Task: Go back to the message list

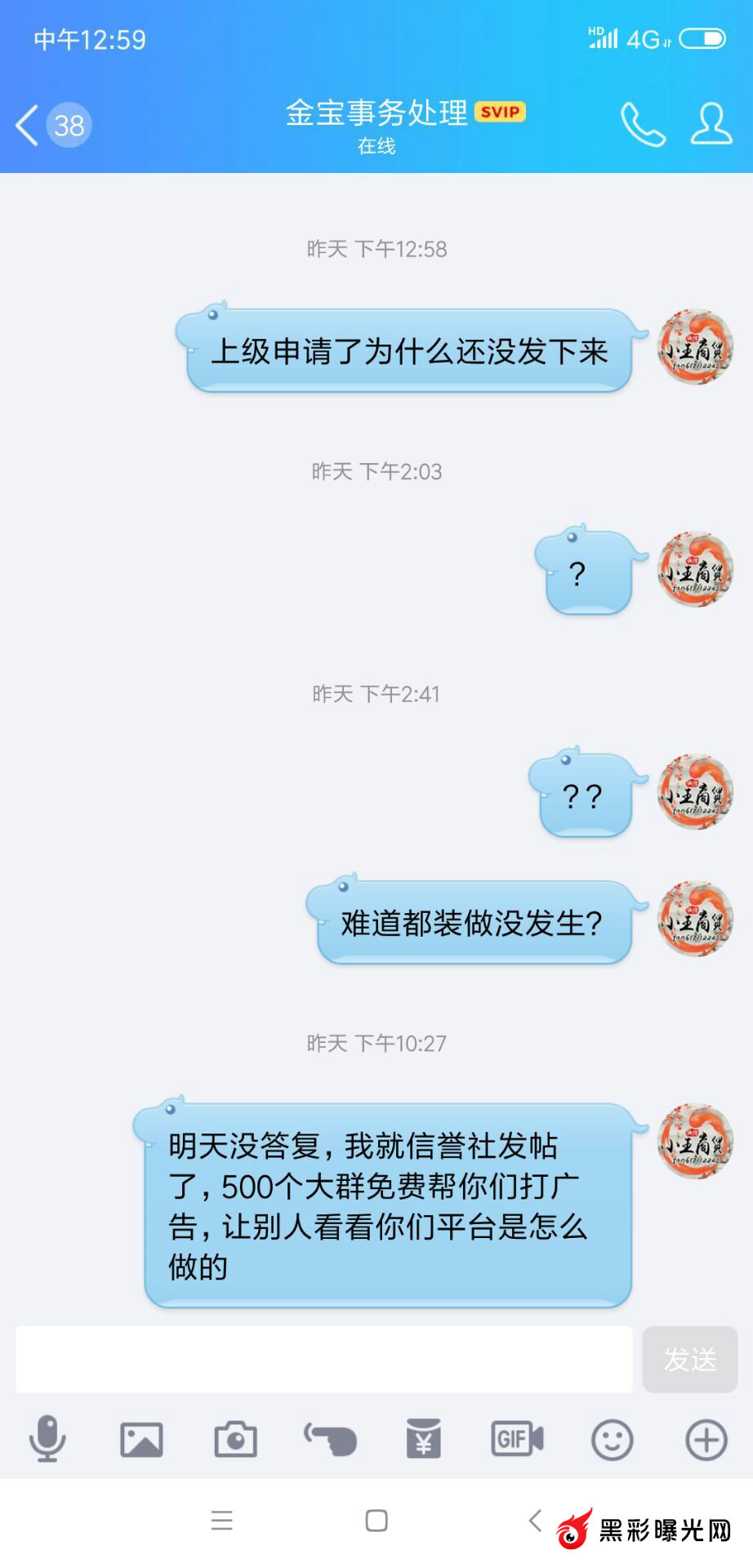Action: (x=28, y=126)
